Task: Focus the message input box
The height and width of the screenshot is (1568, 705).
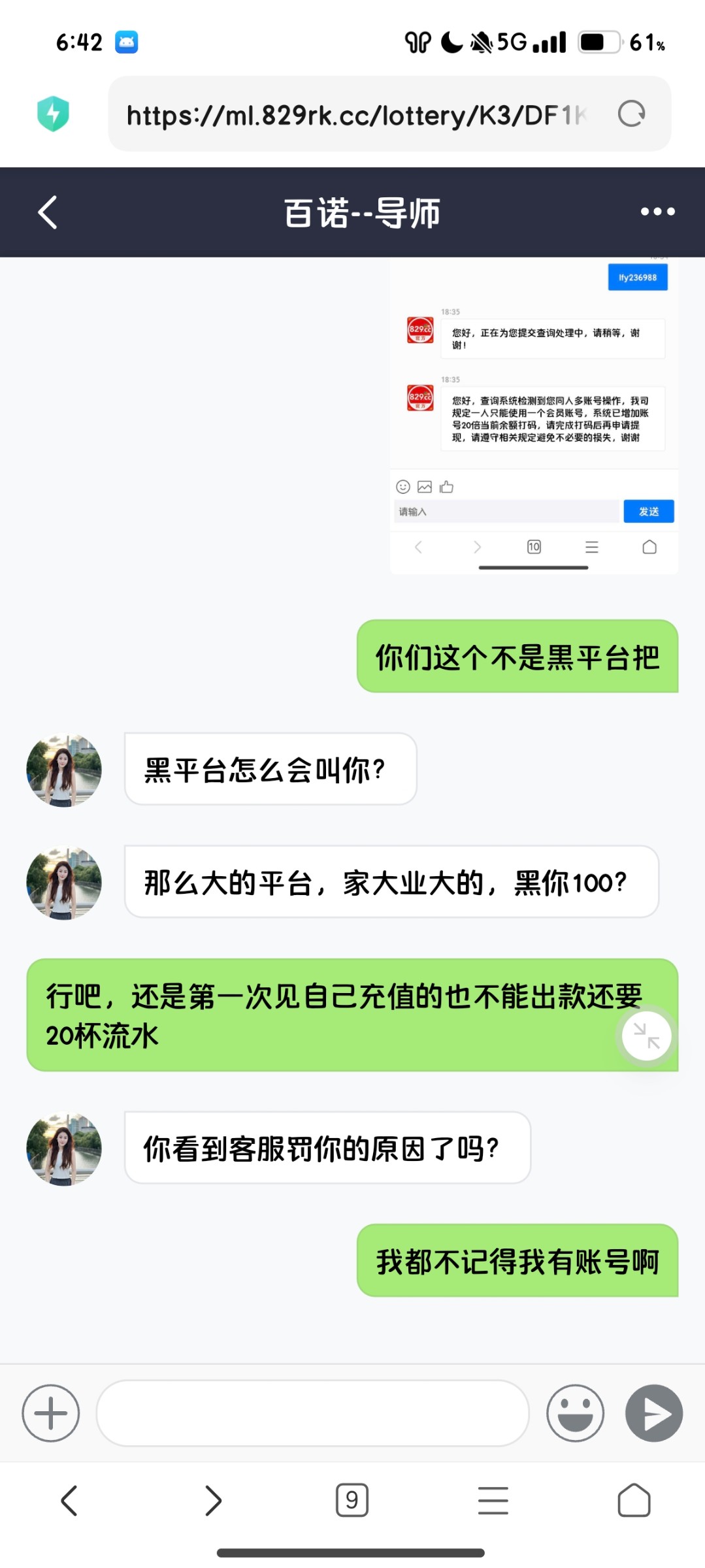Action: [312, 1413]
